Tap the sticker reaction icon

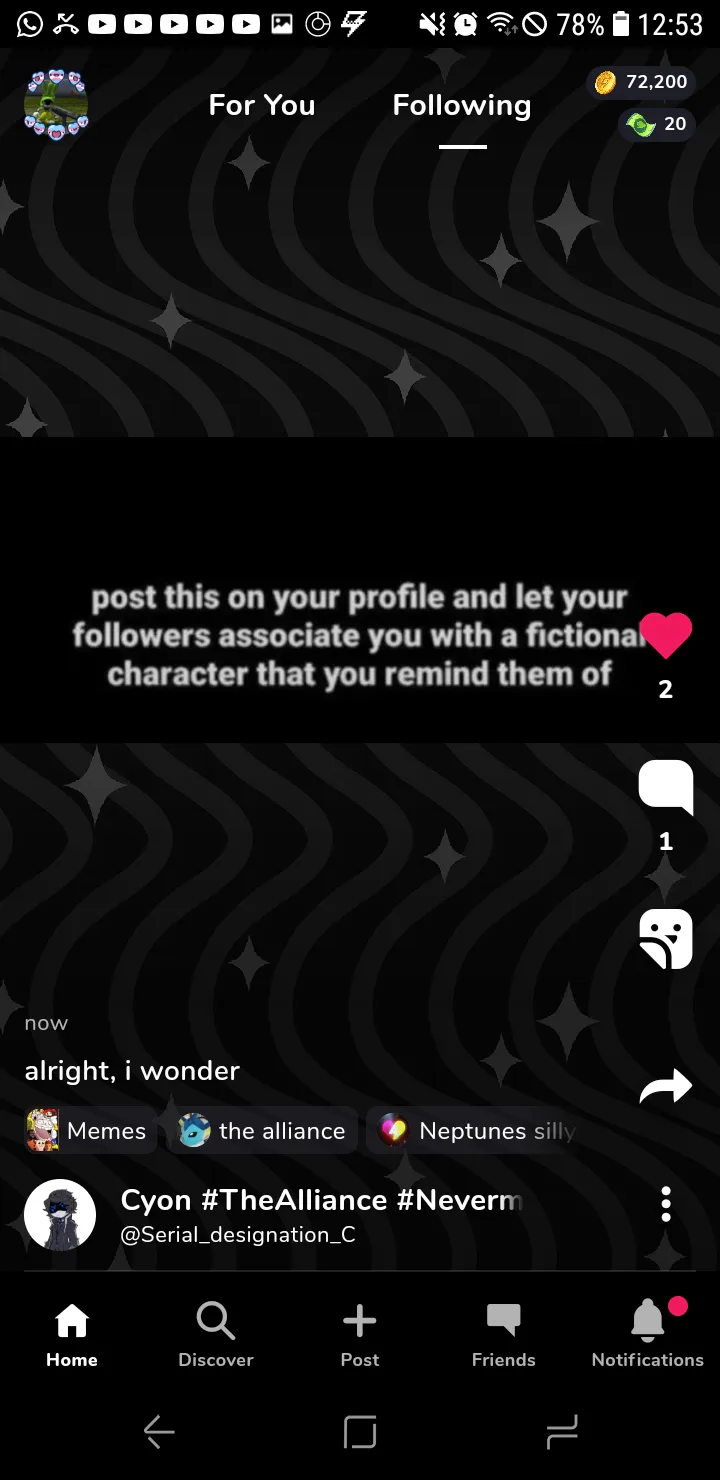point(665,939)
